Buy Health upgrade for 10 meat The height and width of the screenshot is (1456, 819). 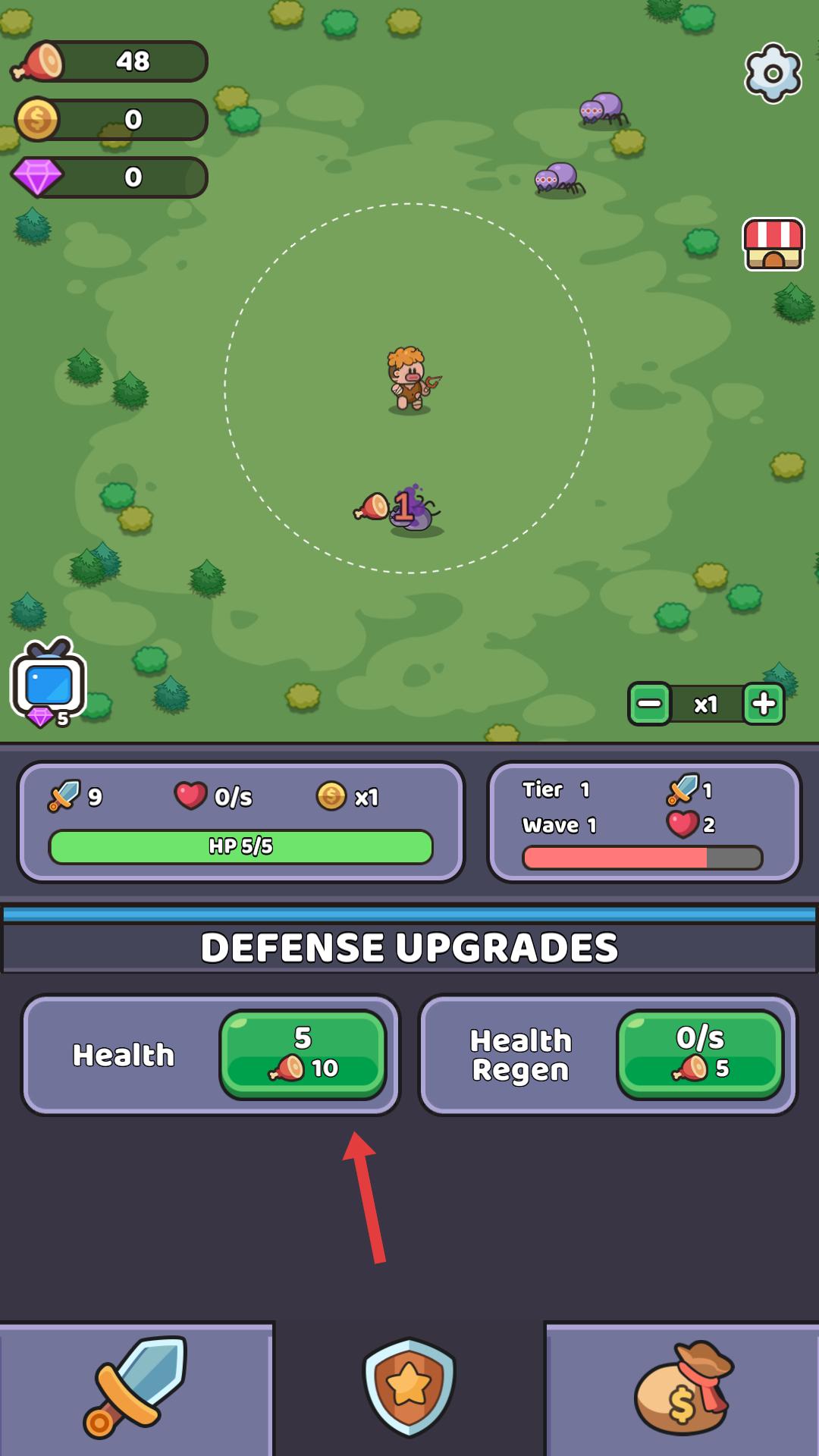pyautogui.click(x=303, y=1054)
